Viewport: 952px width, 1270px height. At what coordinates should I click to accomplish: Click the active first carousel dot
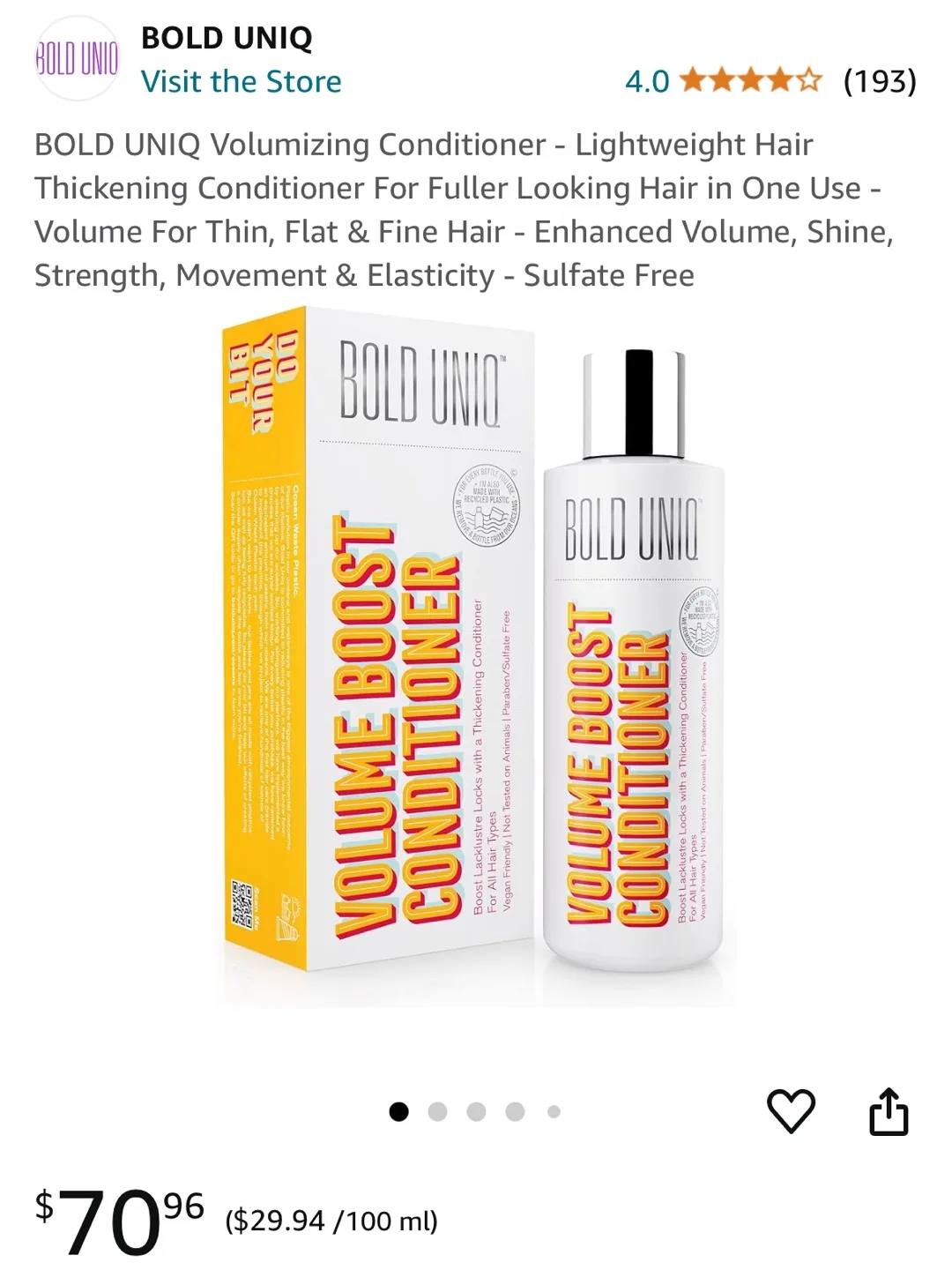click(399, 1112)
